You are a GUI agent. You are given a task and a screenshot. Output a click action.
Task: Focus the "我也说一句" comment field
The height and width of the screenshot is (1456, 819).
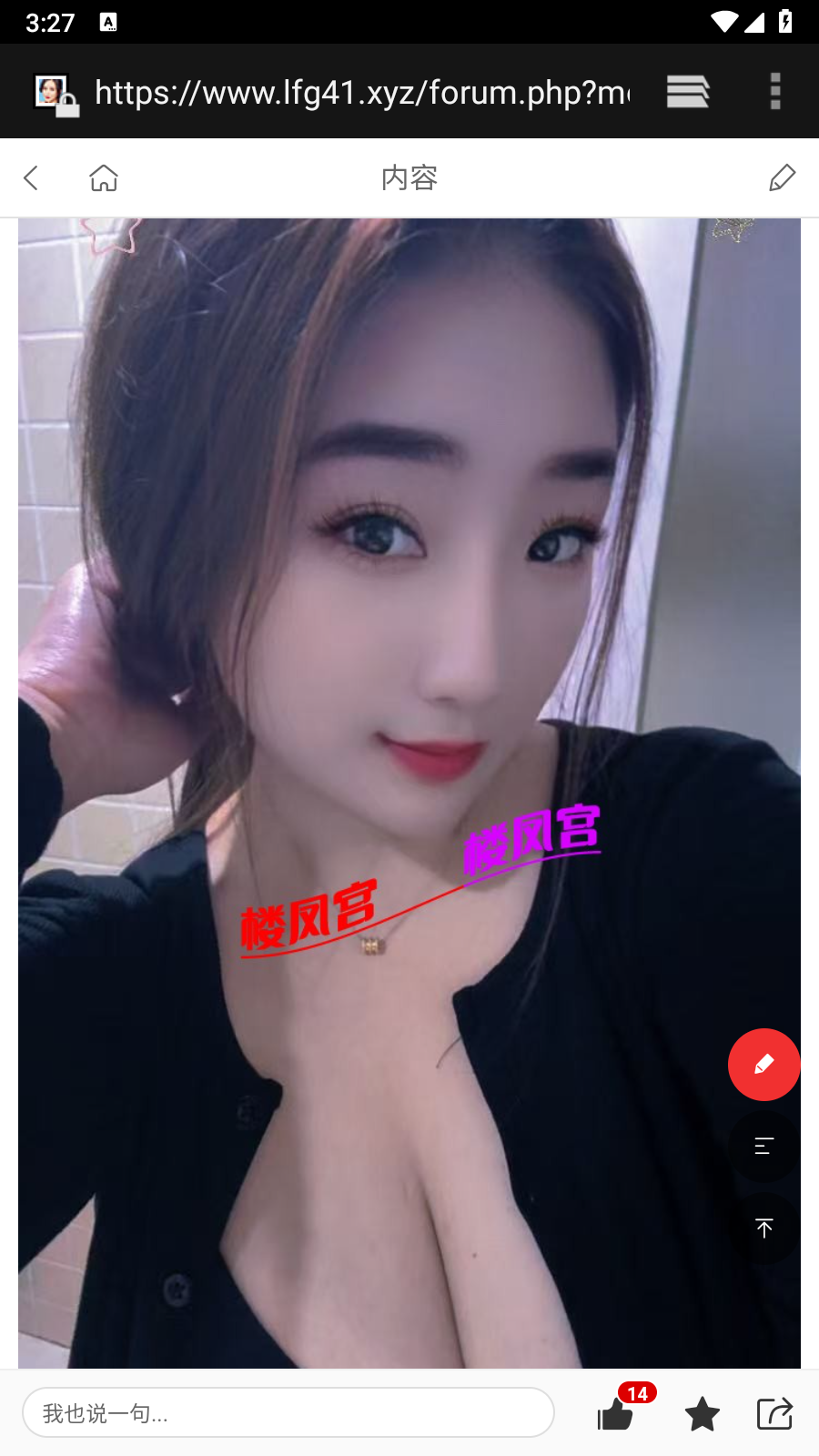coord(288,1413)
